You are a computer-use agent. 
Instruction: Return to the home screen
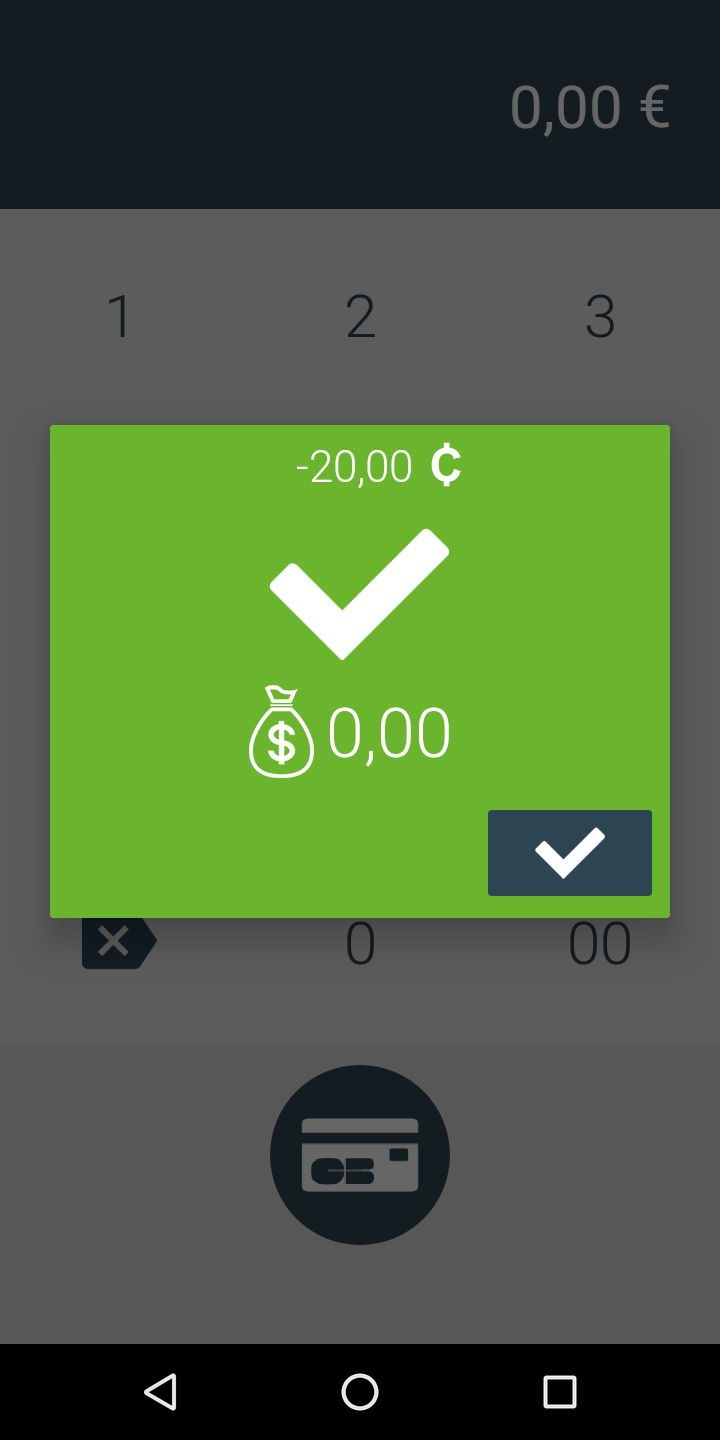point(360,1391)
